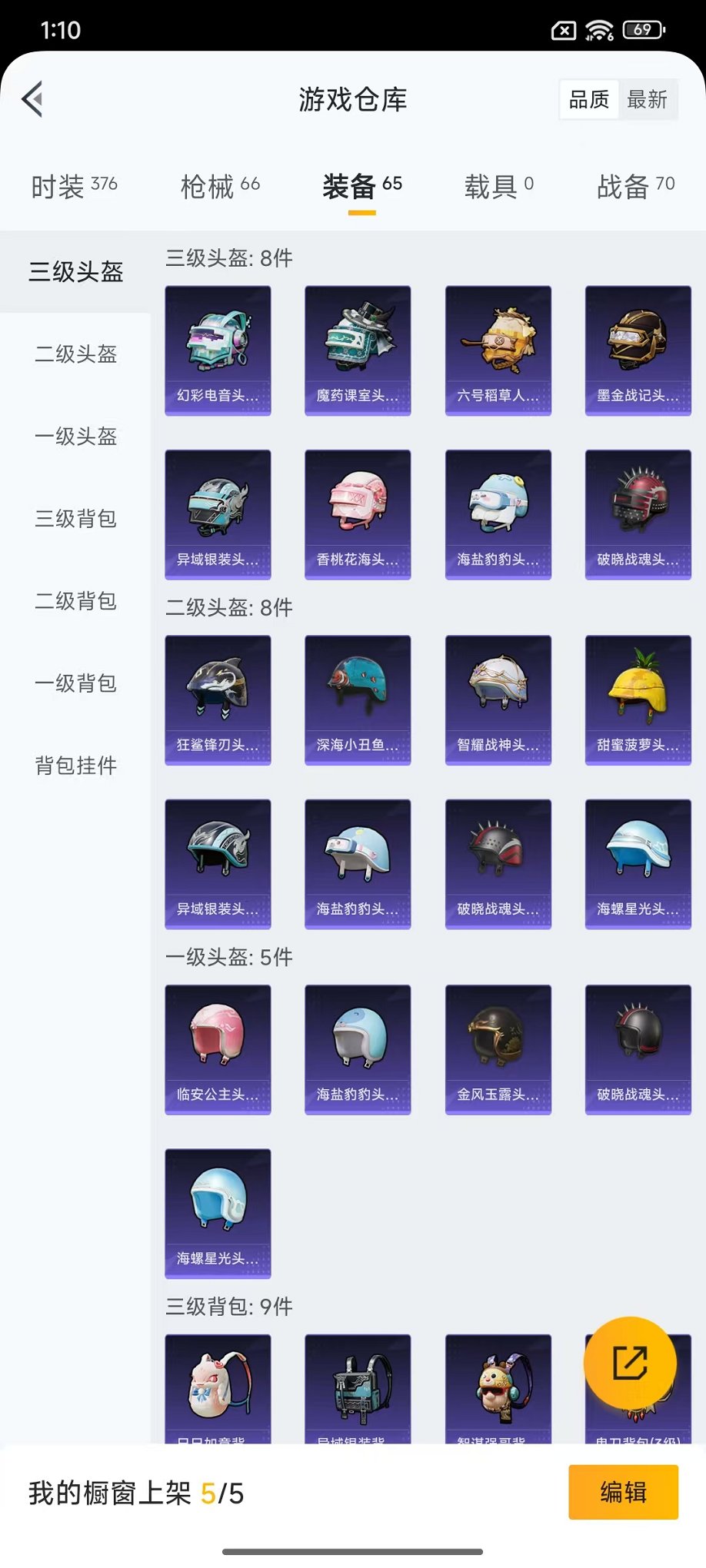Sort items by 最新 (newest)
The image size is (706, 1568).
[x=648, y=98]
